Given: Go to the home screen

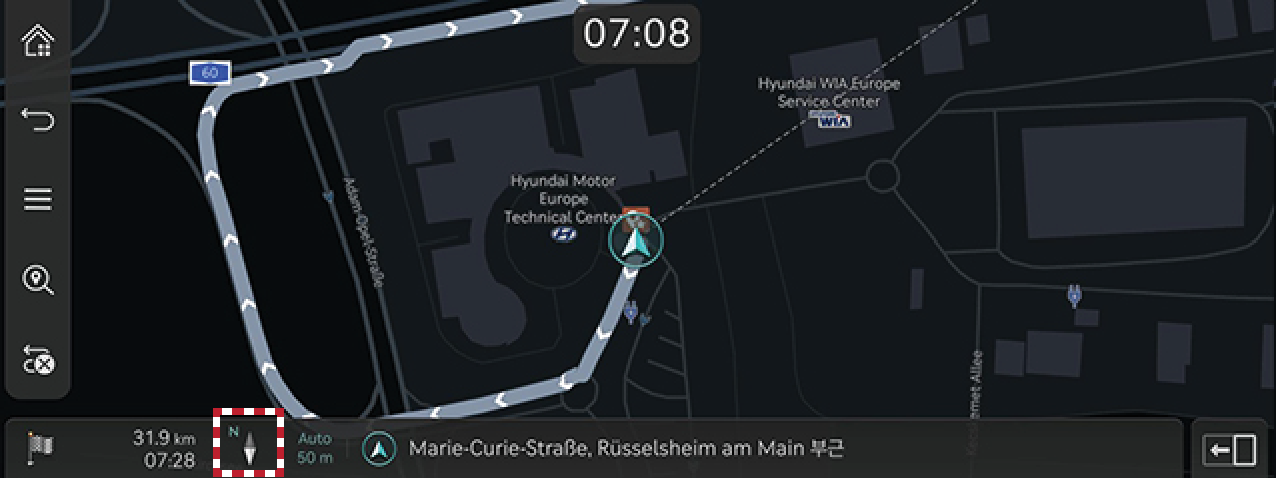Looking at the screenshot, I should (38, 42).
